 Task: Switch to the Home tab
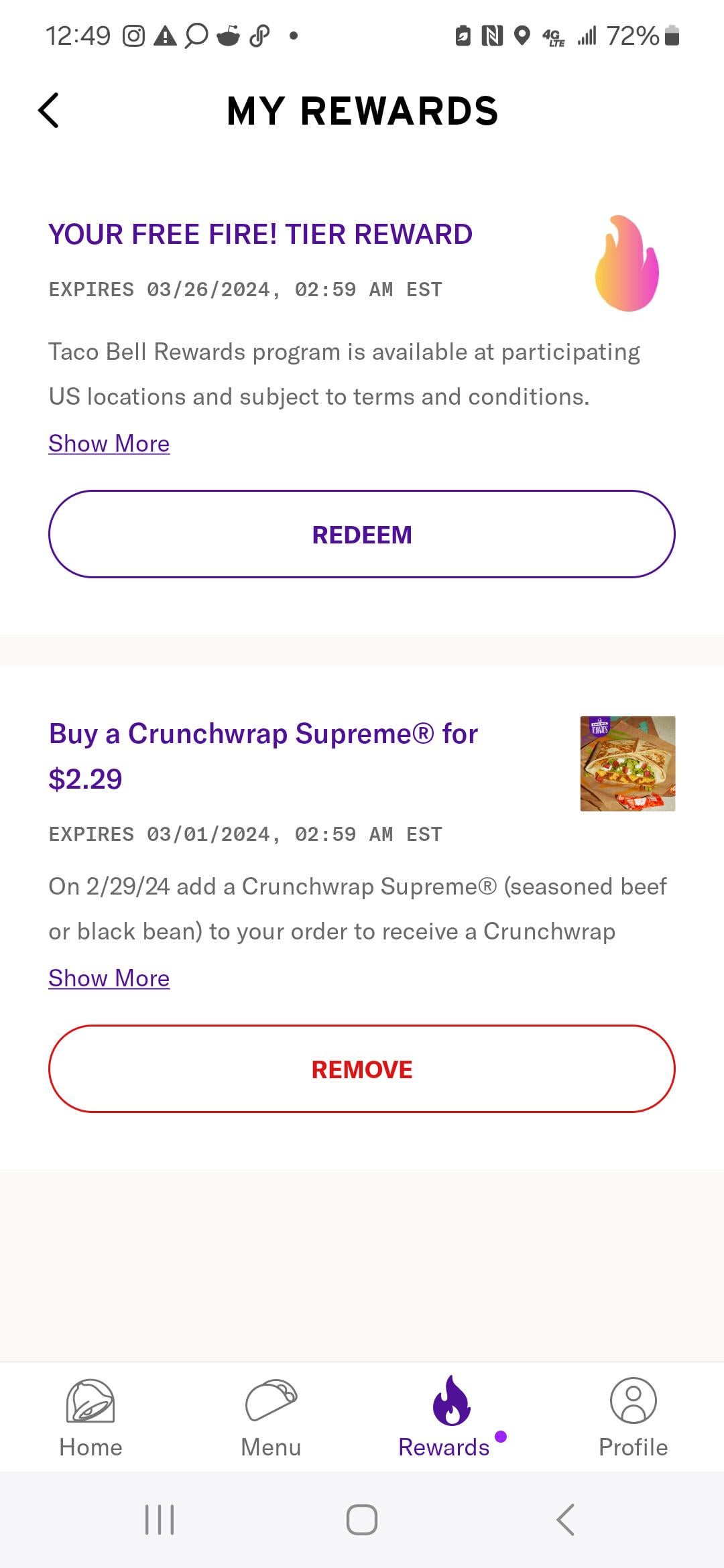point(90,1418)
